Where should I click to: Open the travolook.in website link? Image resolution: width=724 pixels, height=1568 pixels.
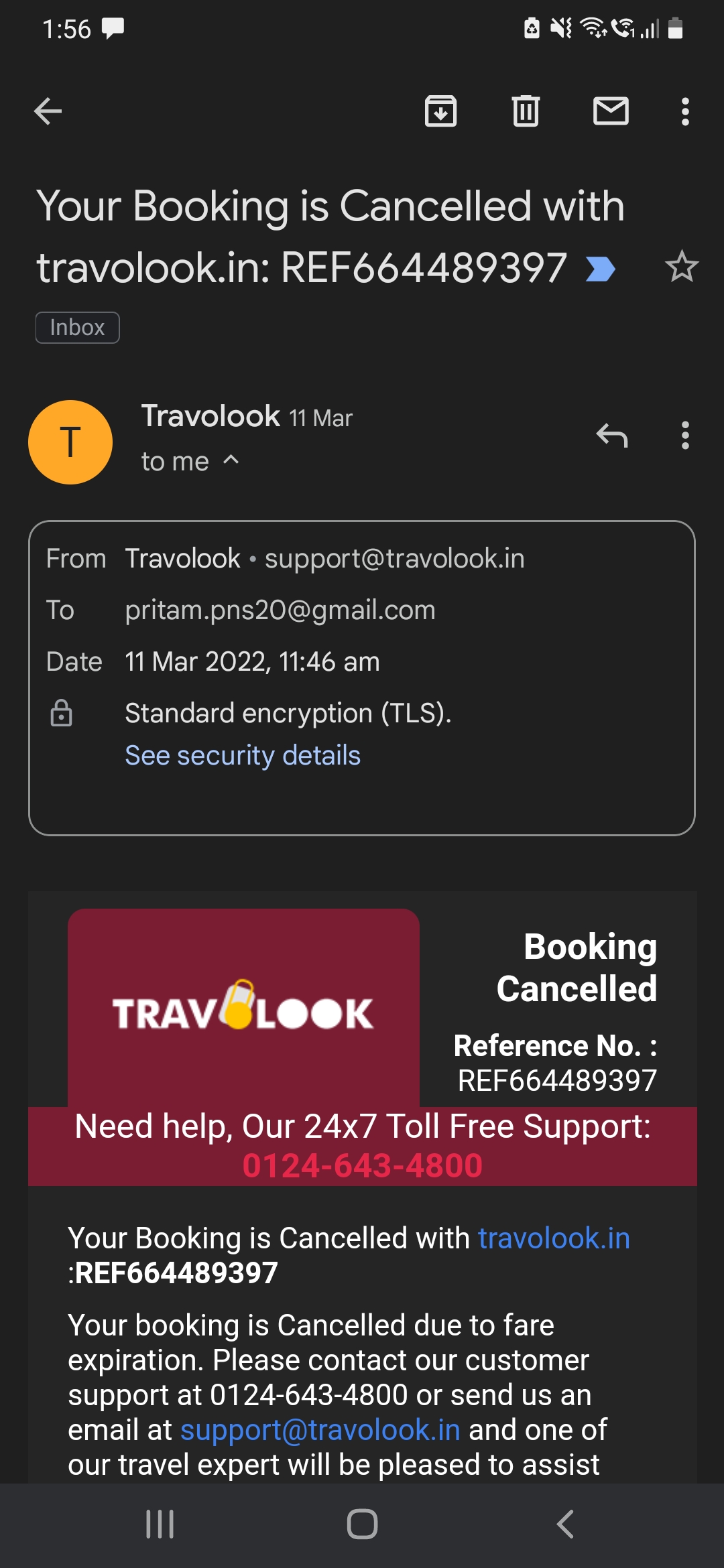click(554, 1238)
